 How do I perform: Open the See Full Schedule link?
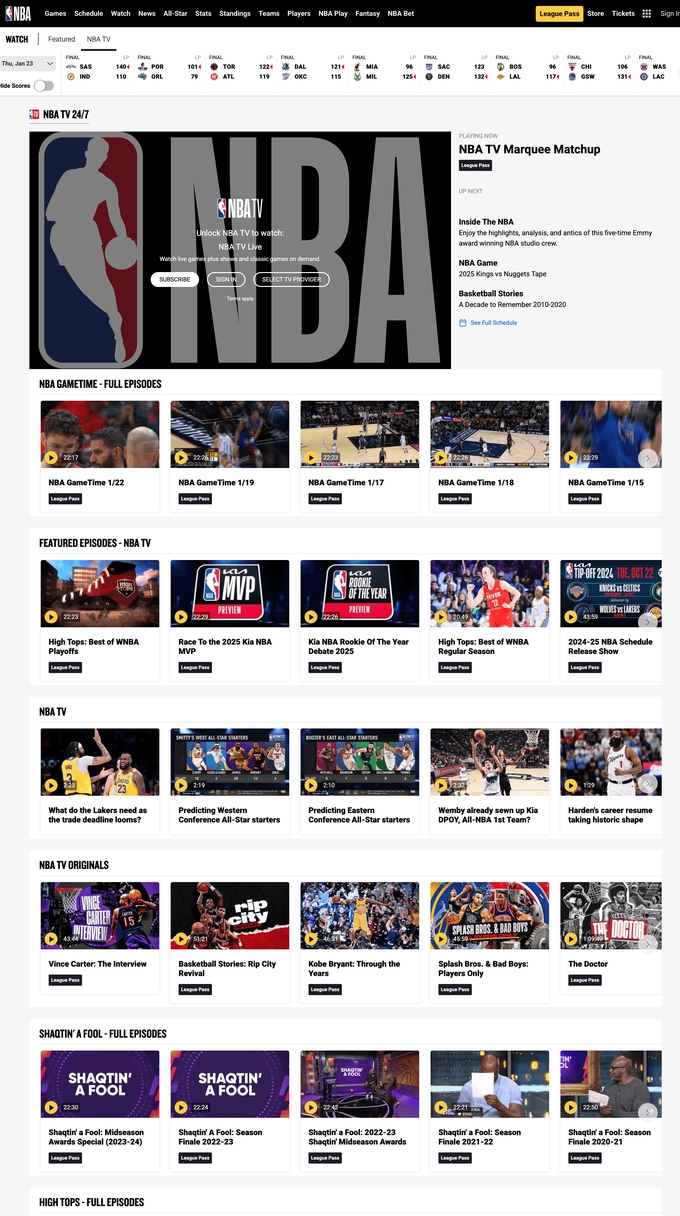(x=493, y=323)
